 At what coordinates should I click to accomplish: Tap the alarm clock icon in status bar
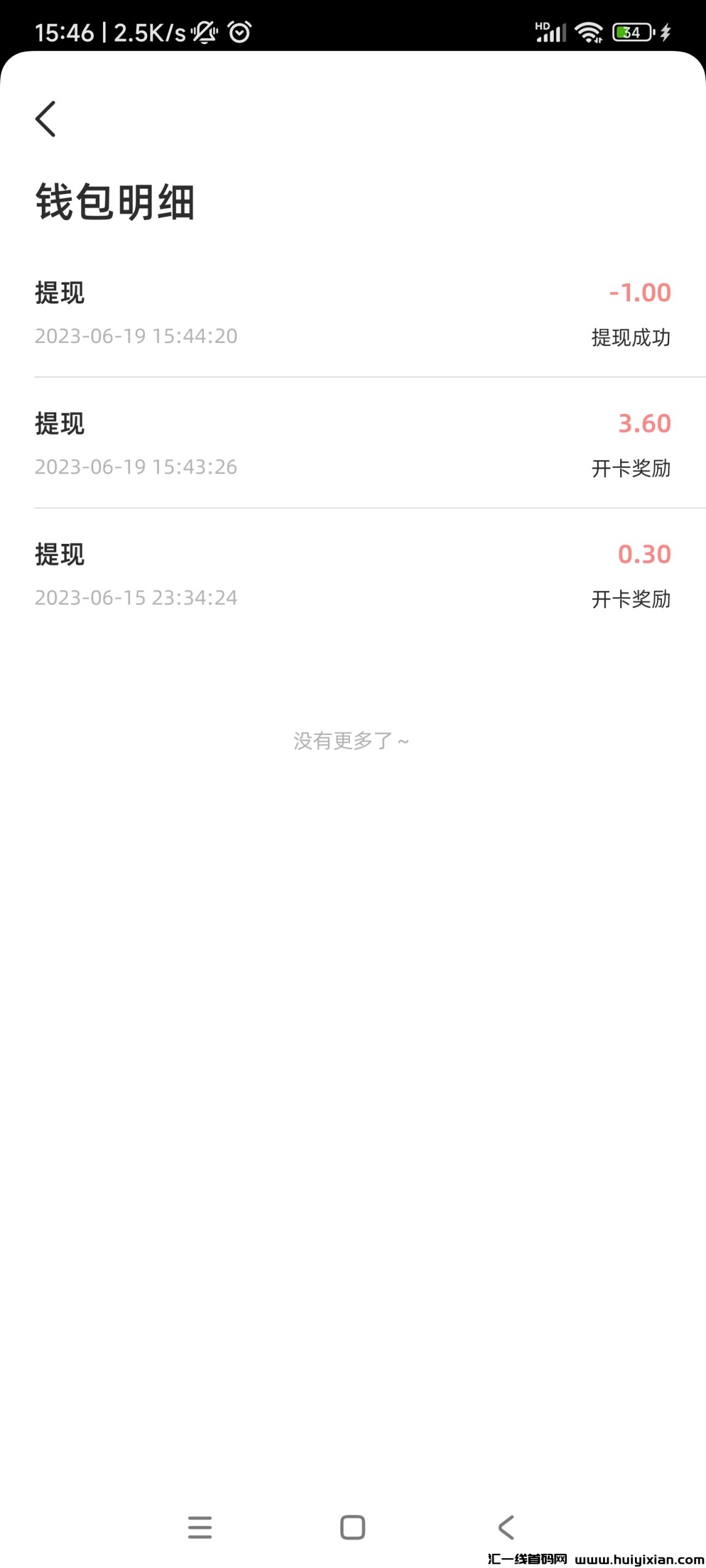click(x=238, y=31)
